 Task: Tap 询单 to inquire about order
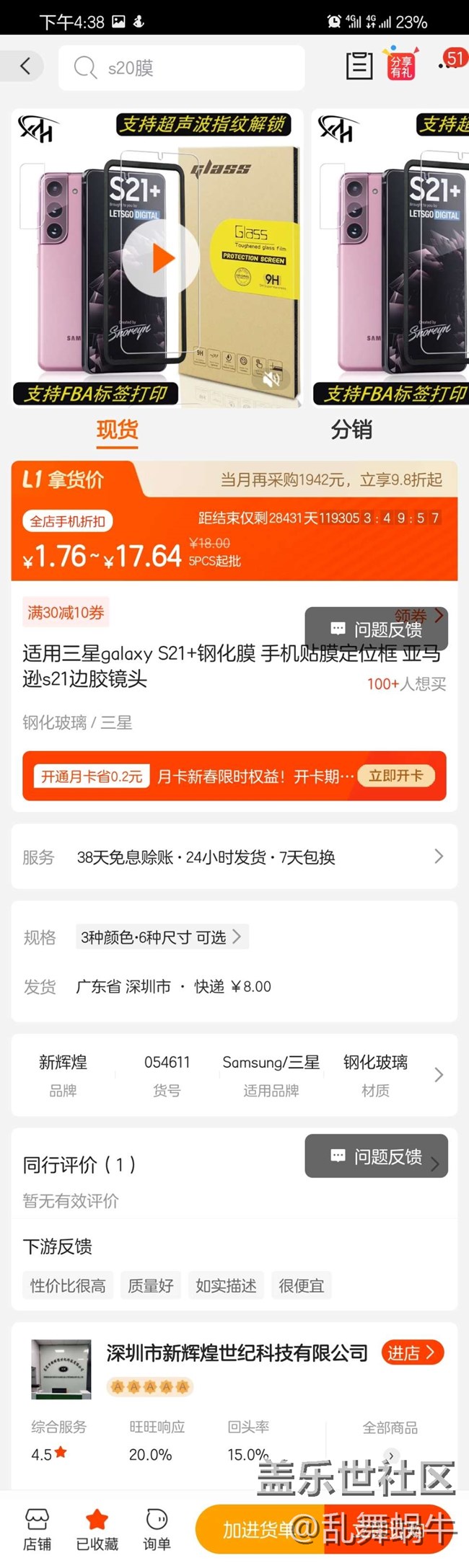point(156,1529)
